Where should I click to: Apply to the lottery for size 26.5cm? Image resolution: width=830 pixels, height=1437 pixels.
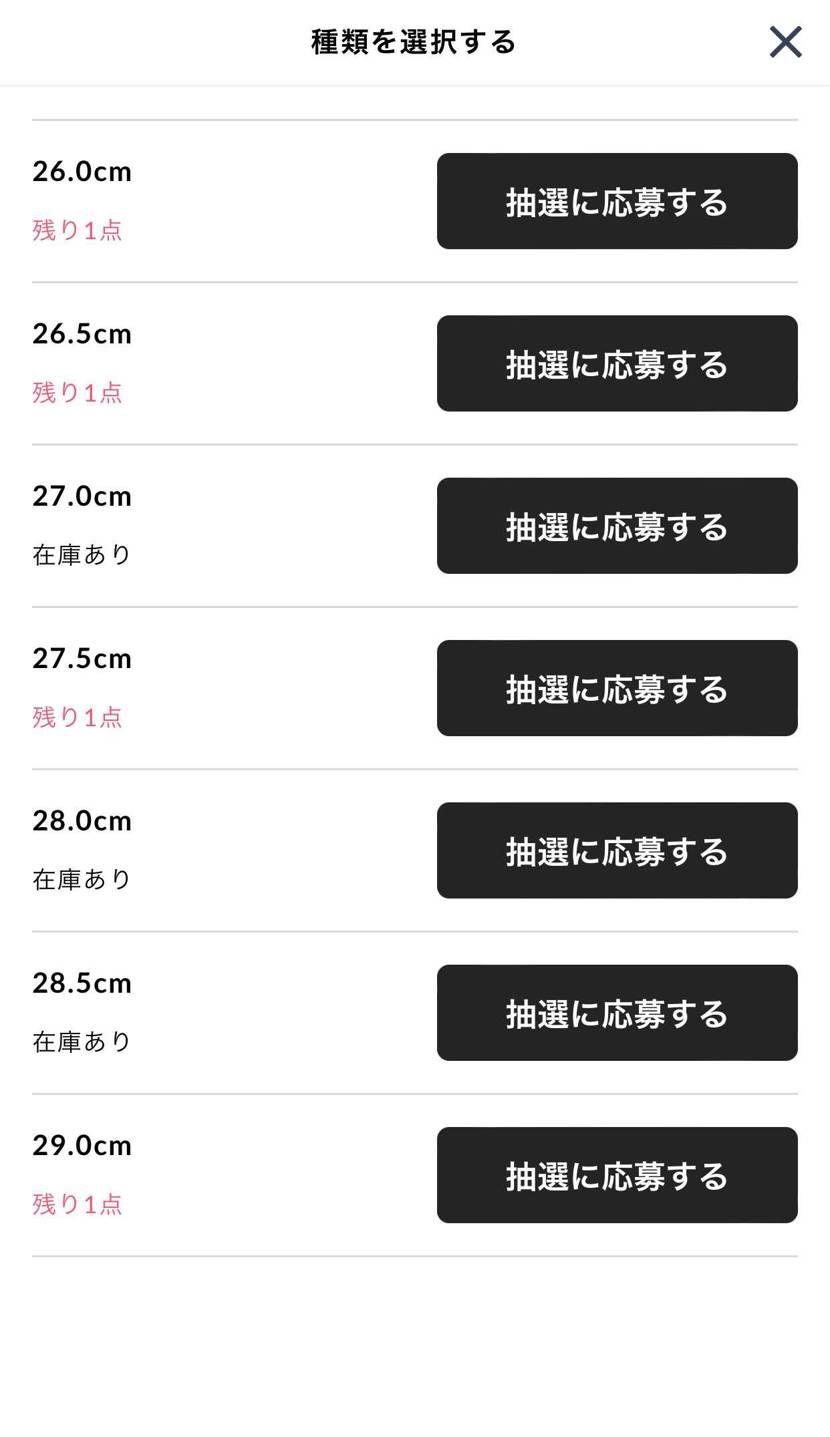coord(616,363)
